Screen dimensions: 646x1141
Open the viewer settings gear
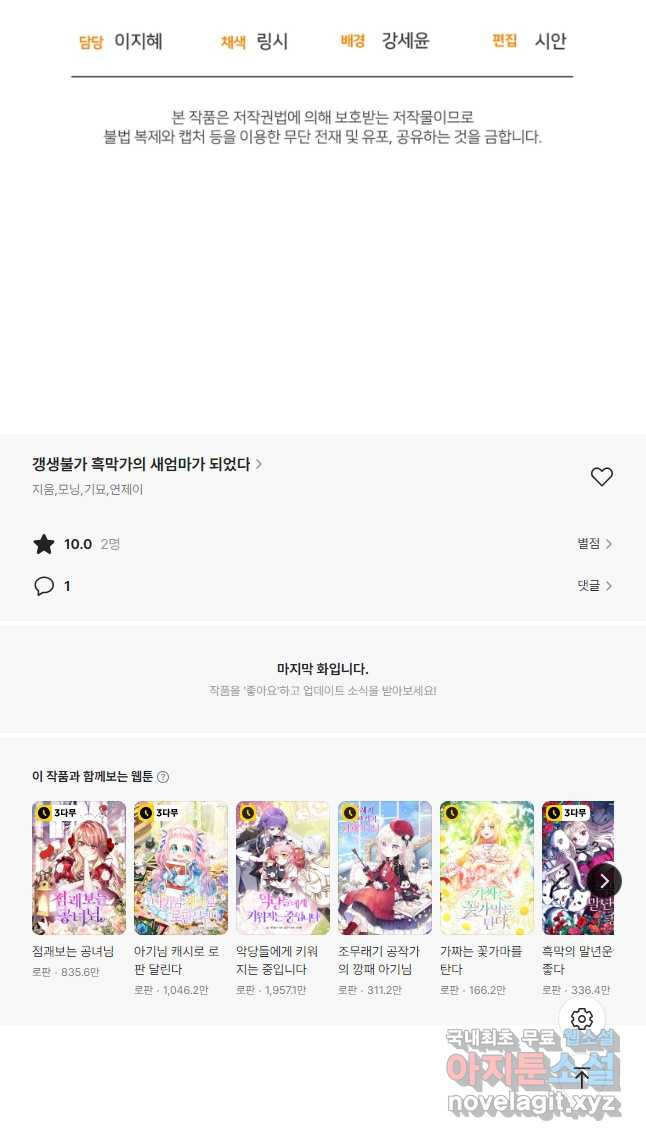coord(582,1019)
